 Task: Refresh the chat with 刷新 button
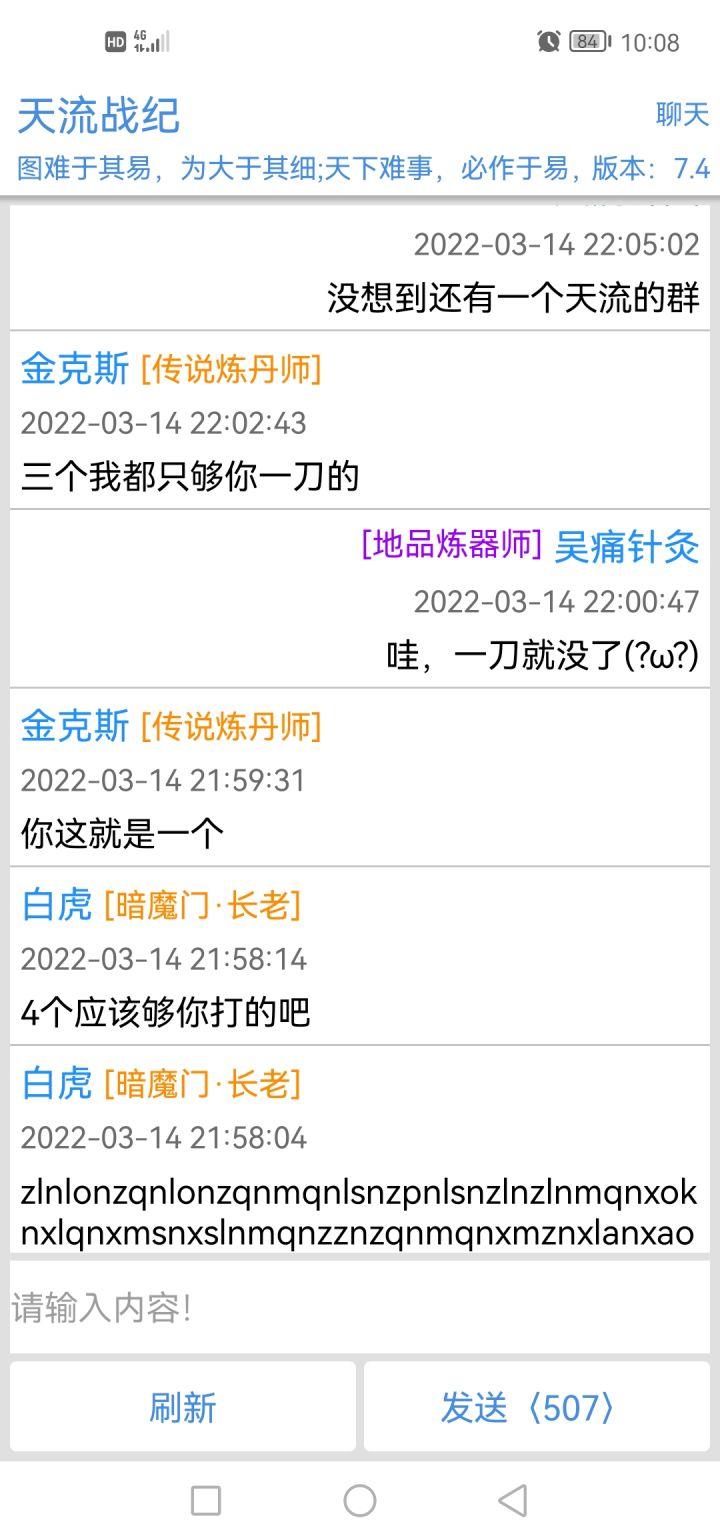(183, 1407)
